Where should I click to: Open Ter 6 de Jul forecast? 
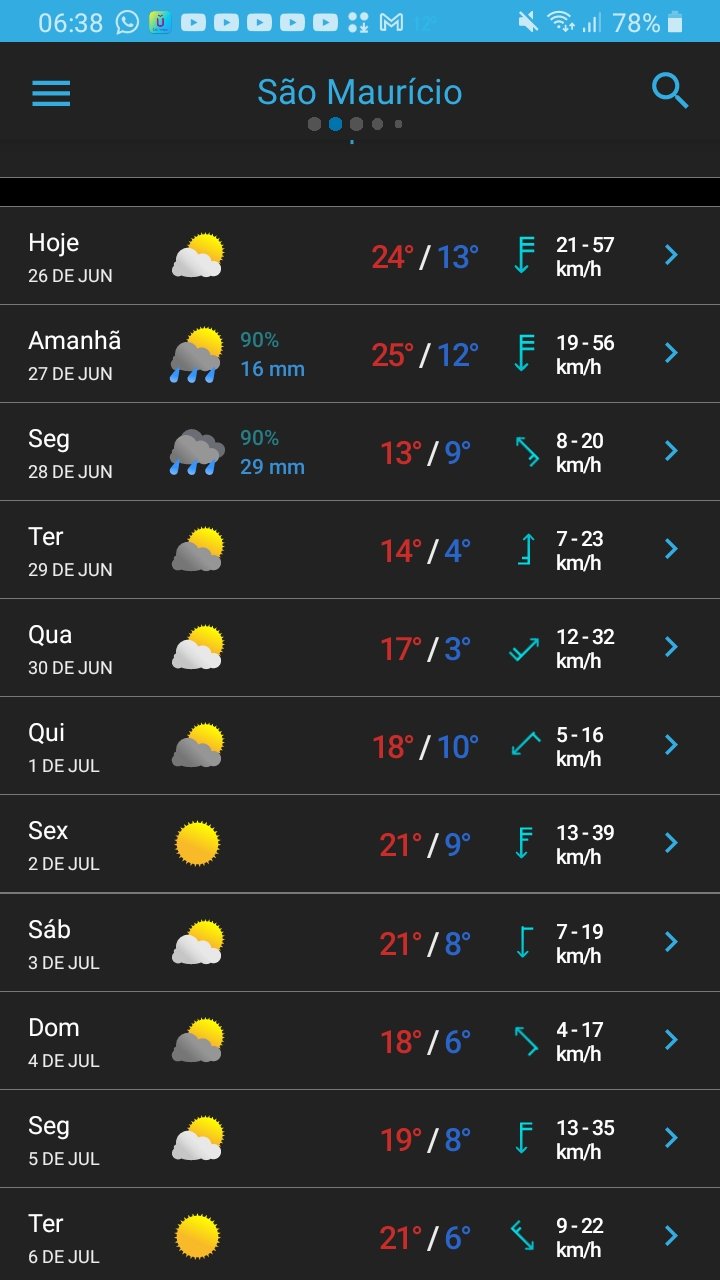tap(360, 1235)
